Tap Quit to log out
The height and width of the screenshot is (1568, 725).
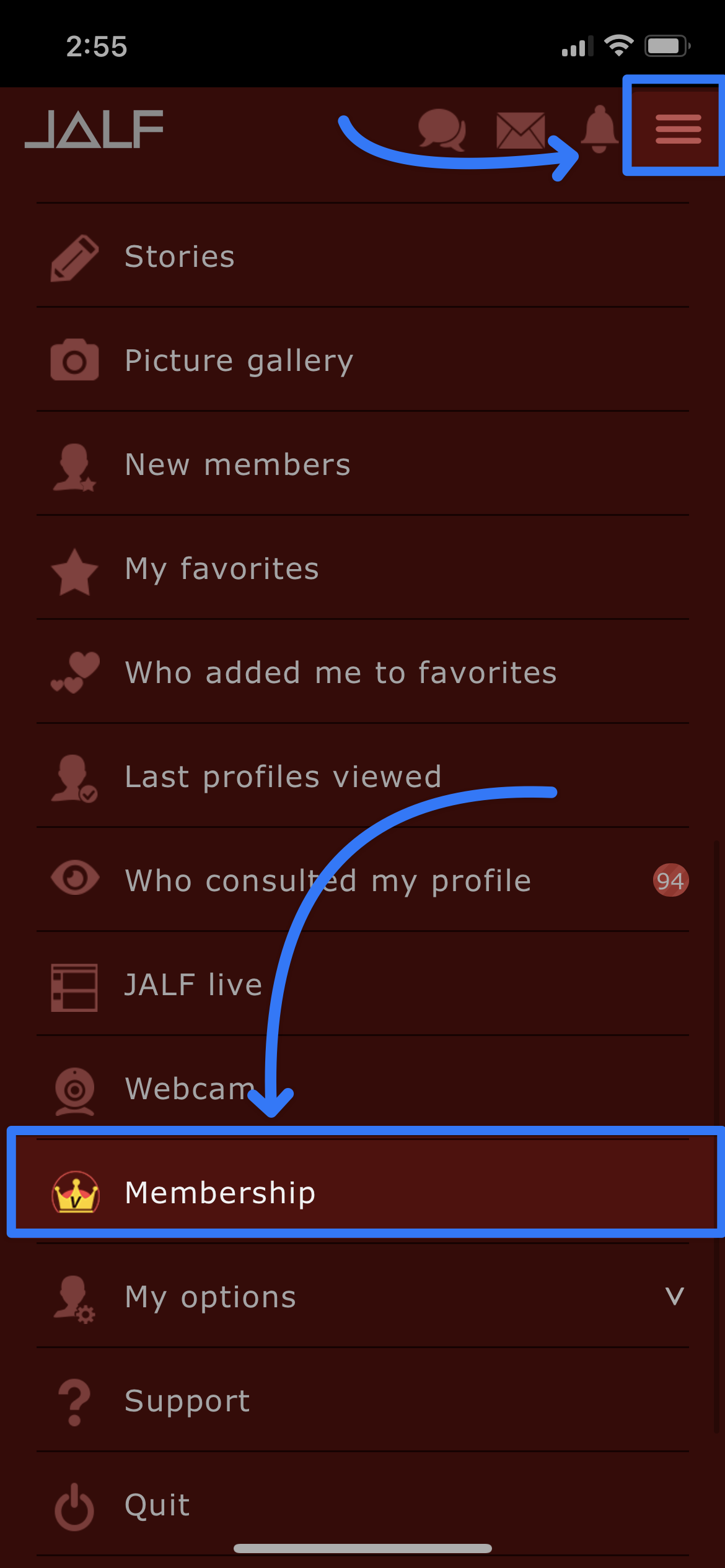362,1504
